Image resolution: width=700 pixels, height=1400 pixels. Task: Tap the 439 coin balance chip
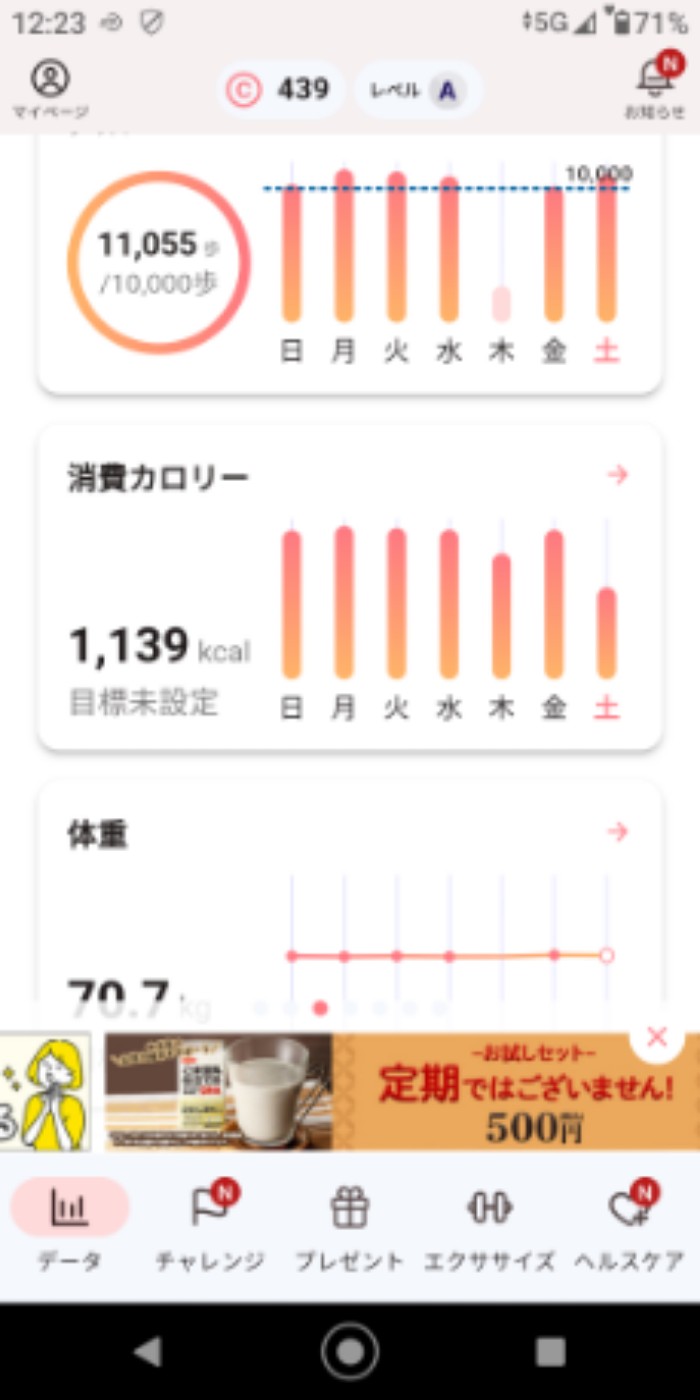[x=281, y=90]
